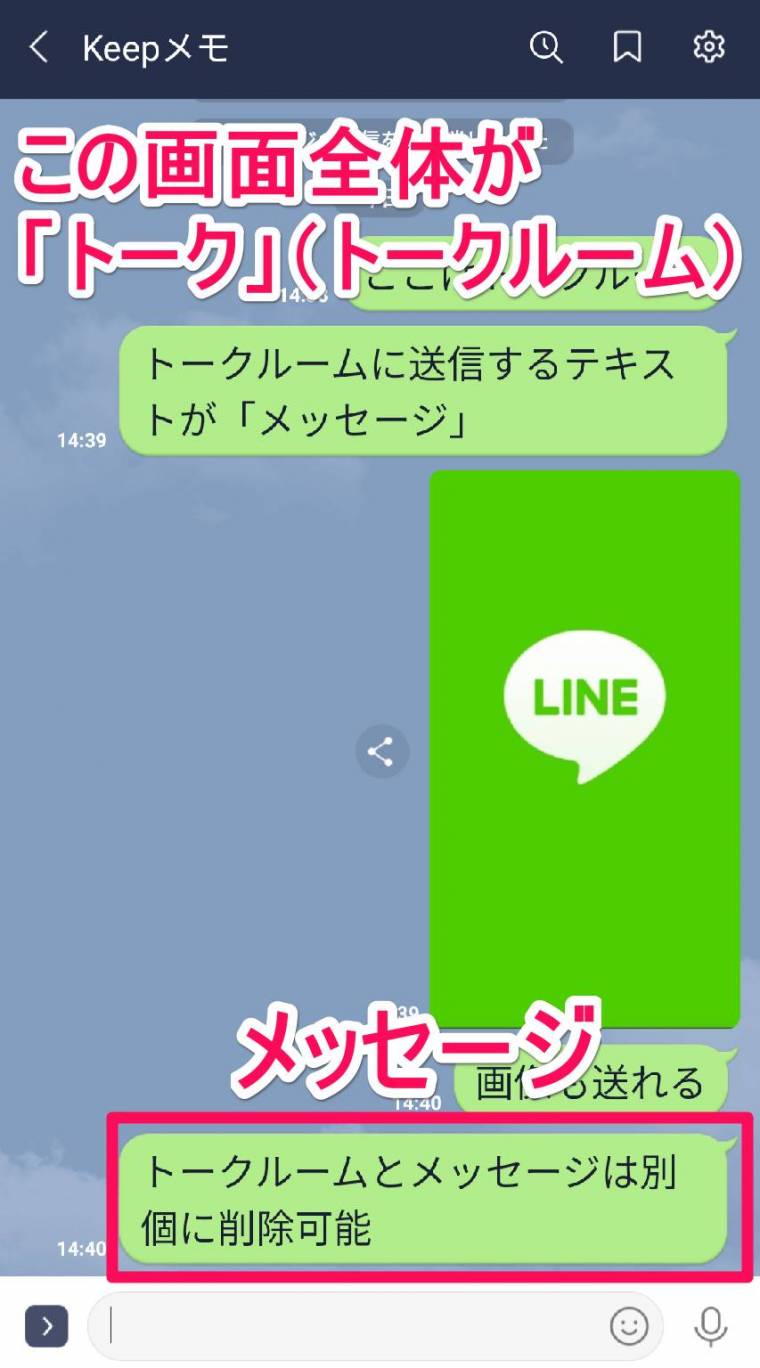Expand the attachment options arrow
The height and width of the screenshot is (1368, 760).
[x=46, y=1326]
